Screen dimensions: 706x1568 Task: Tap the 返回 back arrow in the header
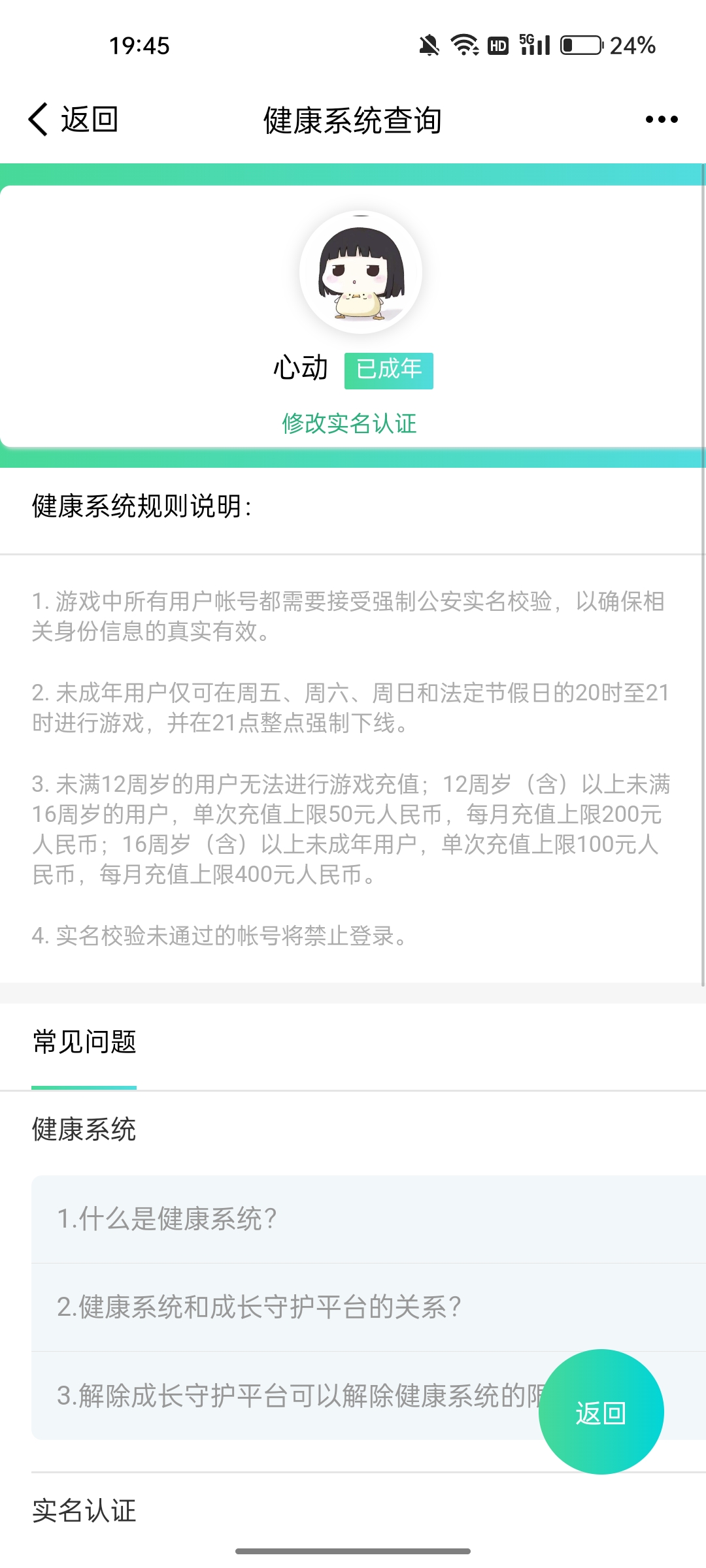point(73,120)
